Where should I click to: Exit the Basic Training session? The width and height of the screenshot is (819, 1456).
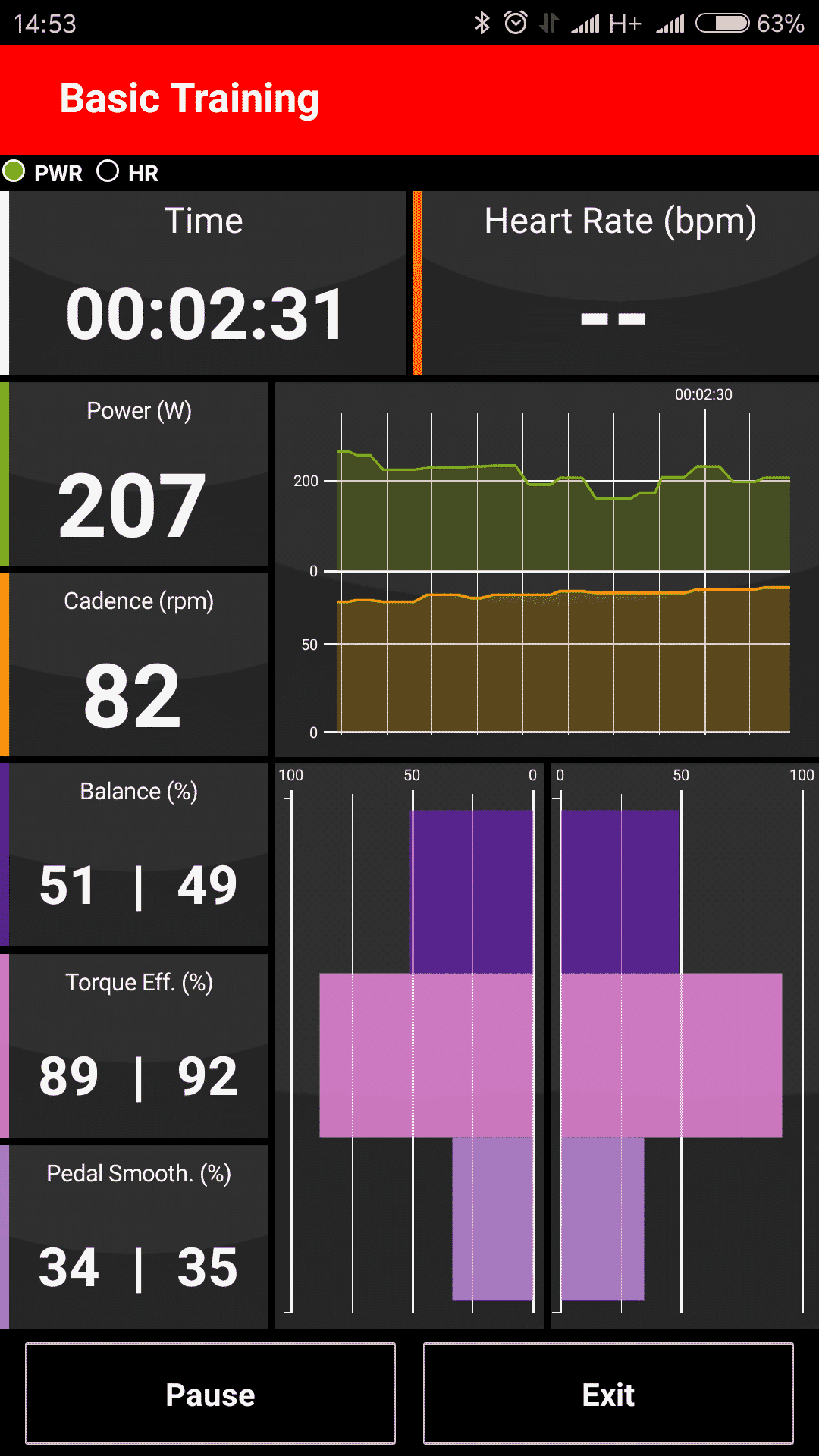coord(608,1394)
